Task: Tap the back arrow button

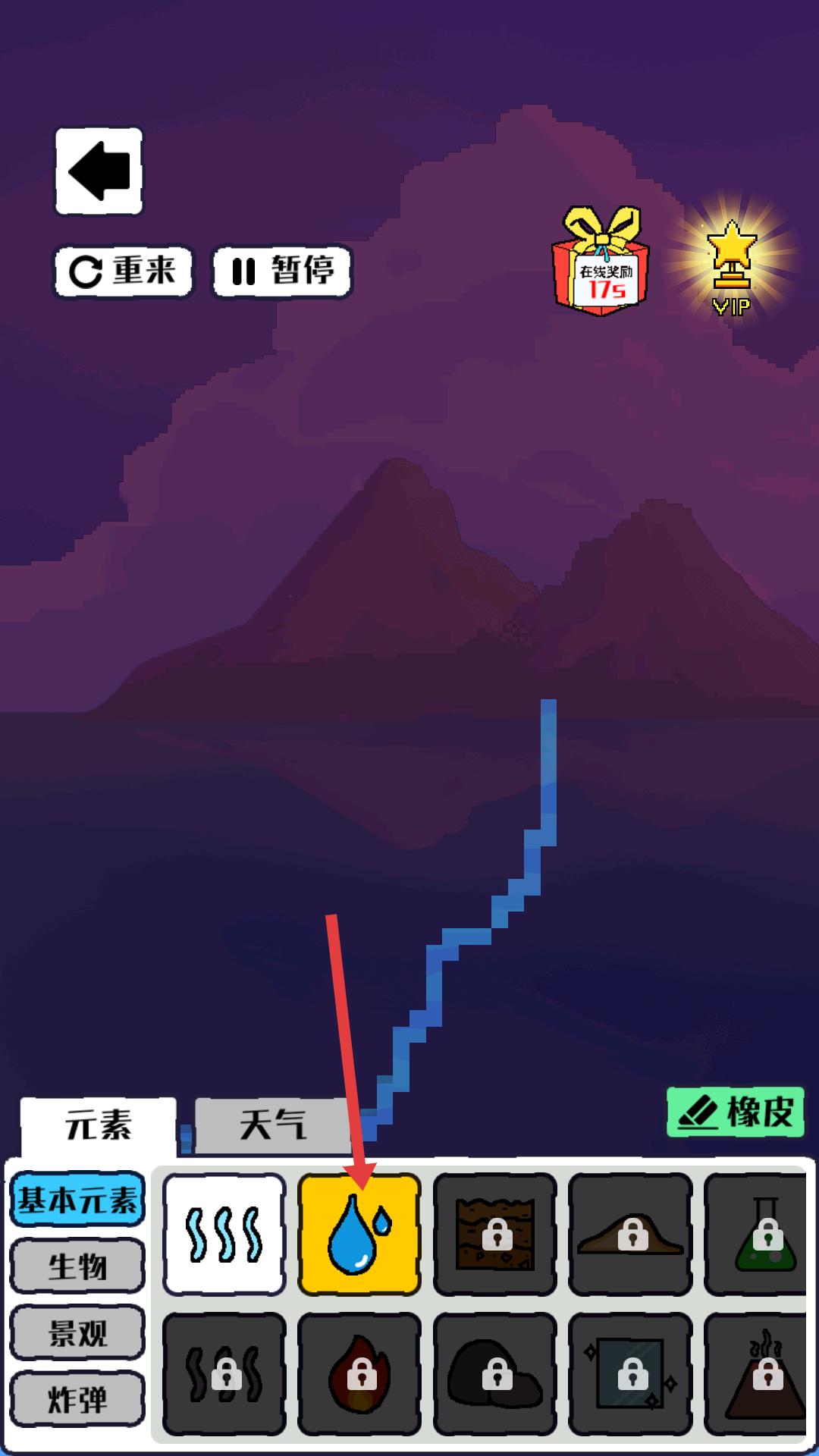Action: [99, 171]
